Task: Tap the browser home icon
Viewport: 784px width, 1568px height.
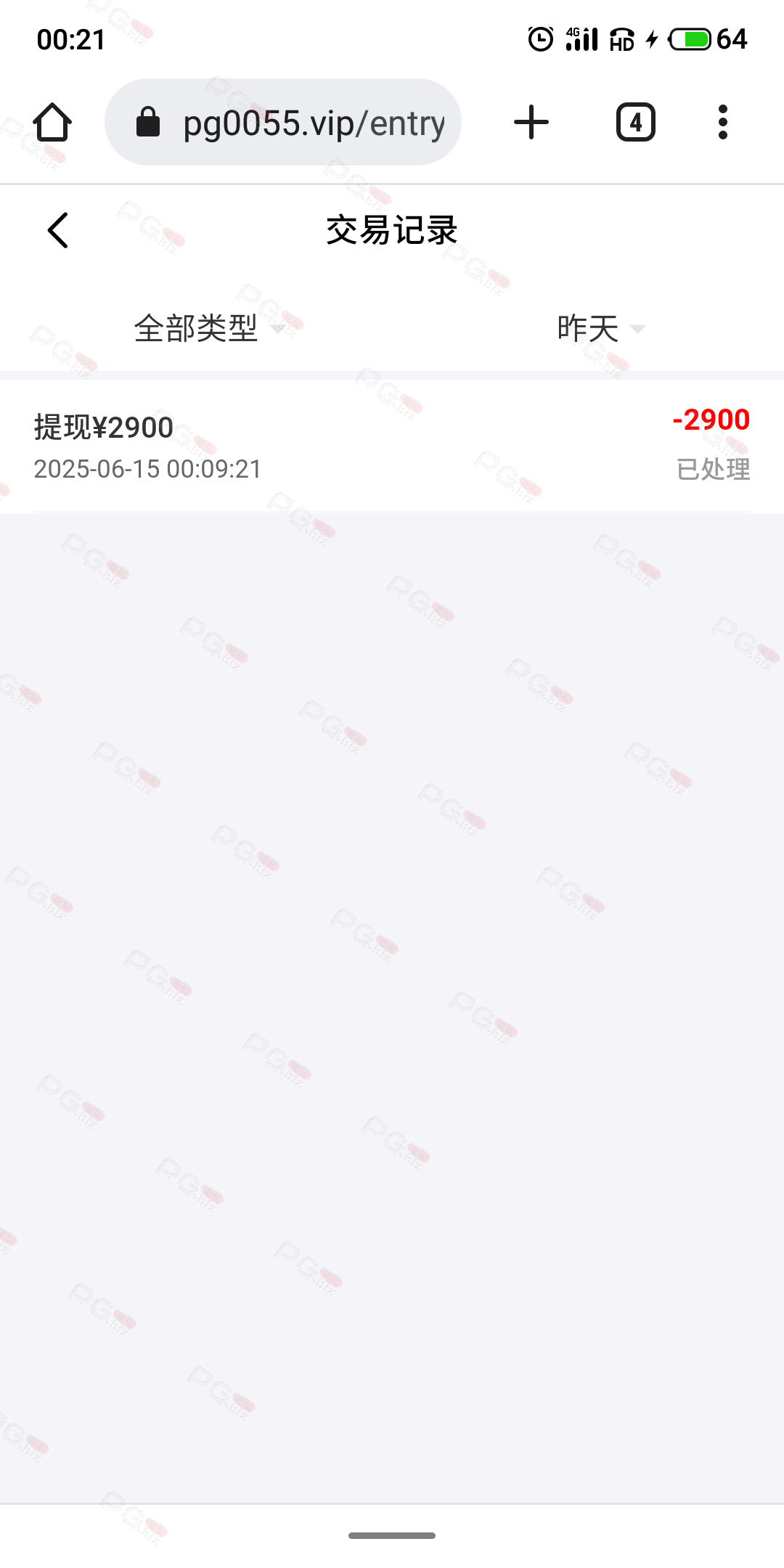Action: point(52,123)
